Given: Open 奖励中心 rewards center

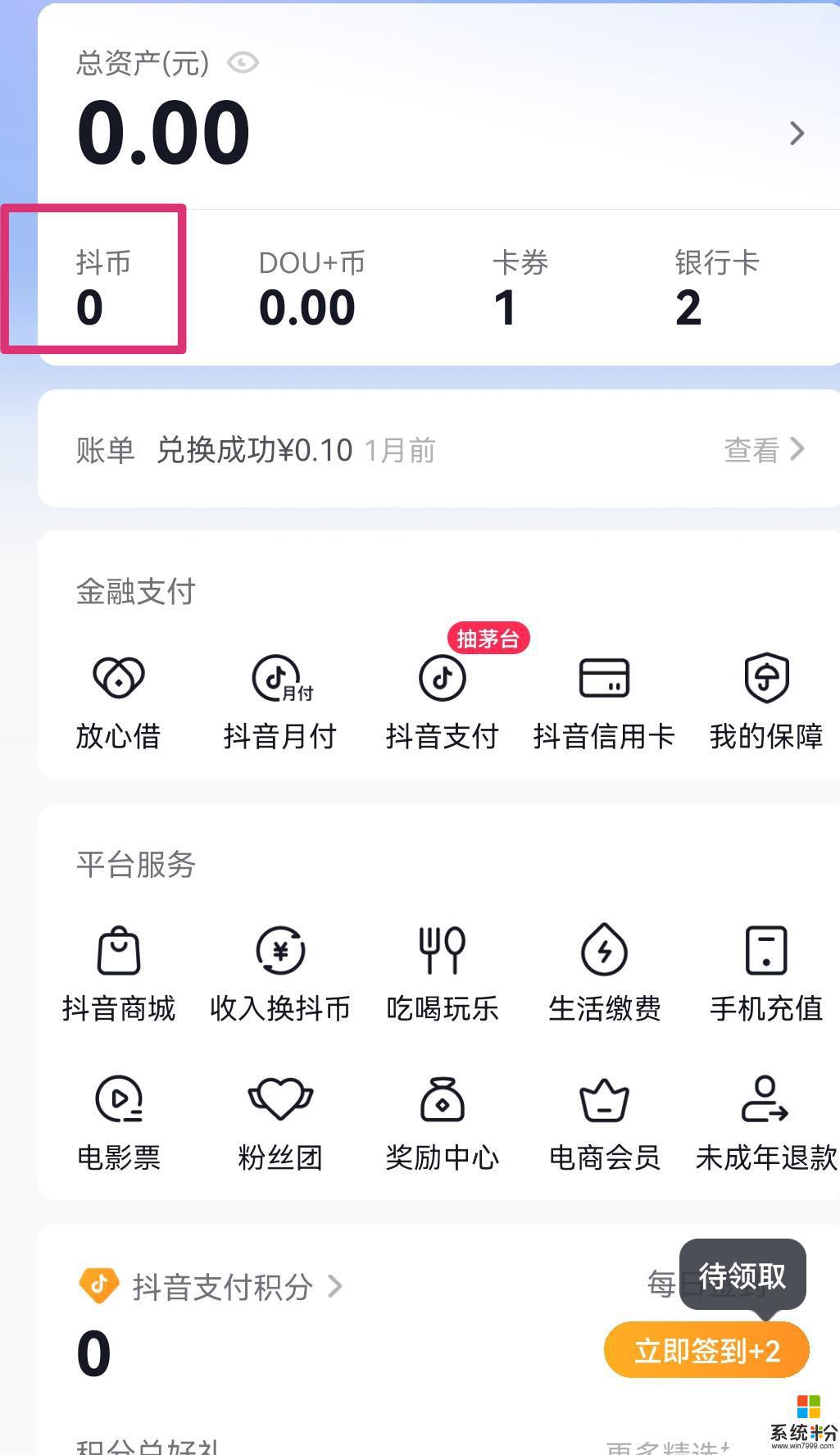Looking at the screenshot, I should click(x=442, y=1123).
